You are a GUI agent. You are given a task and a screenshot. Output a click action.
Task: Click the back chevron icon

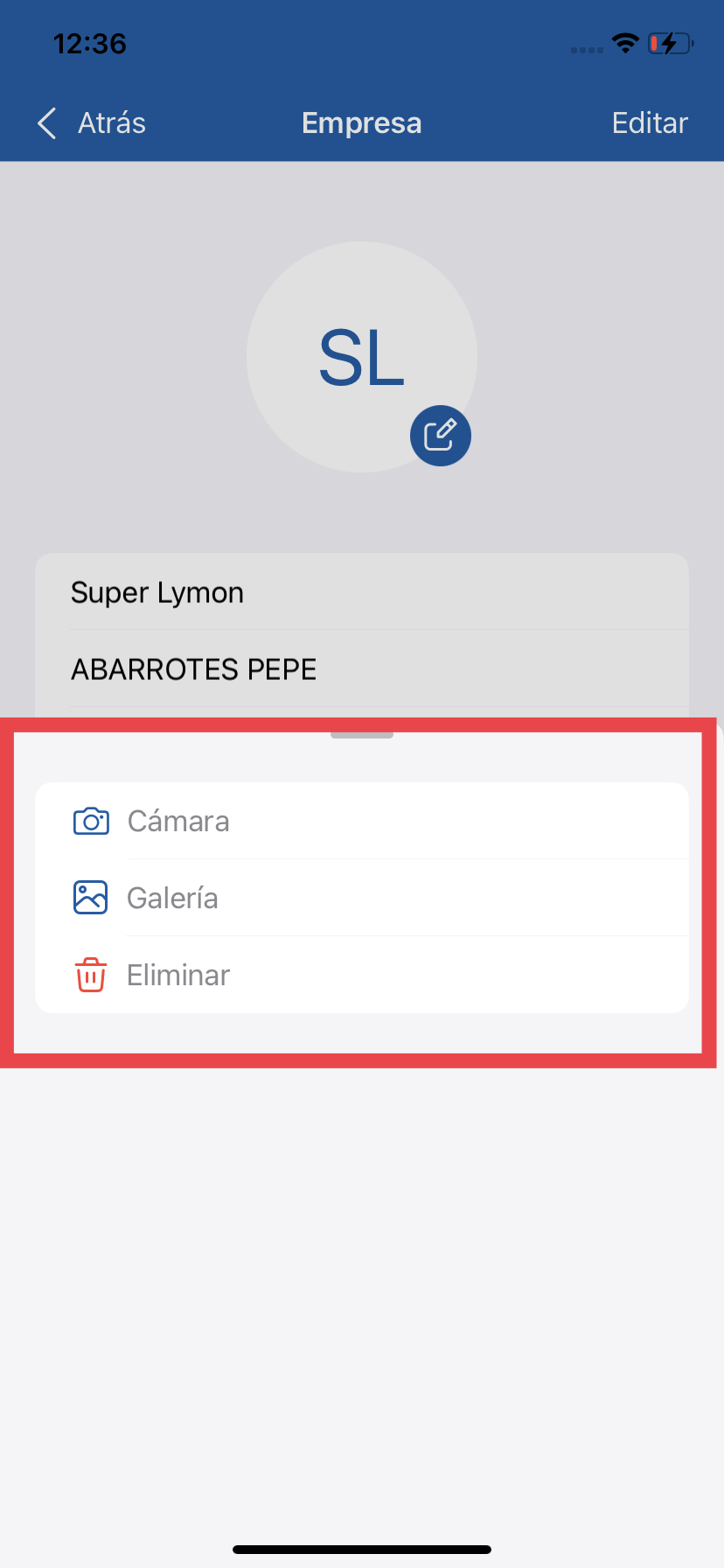click(x=45, y=122)
